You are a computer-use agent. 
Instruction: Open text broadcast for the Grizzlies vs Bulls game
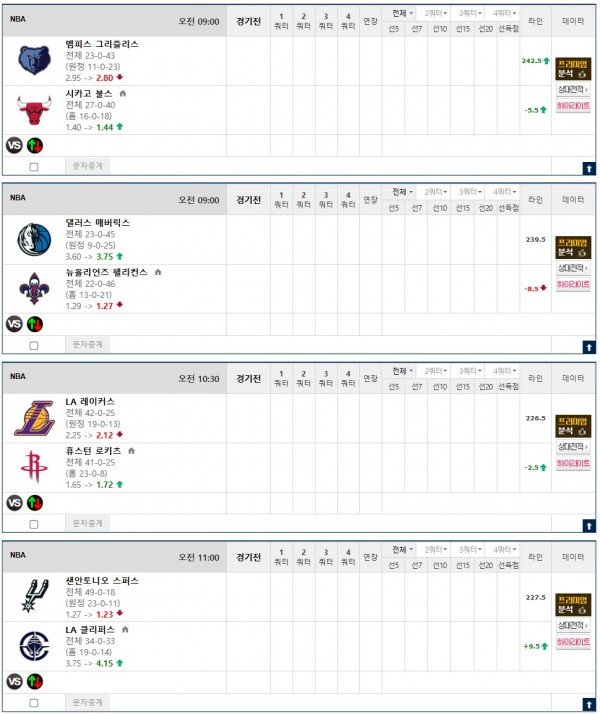point(88,166)
